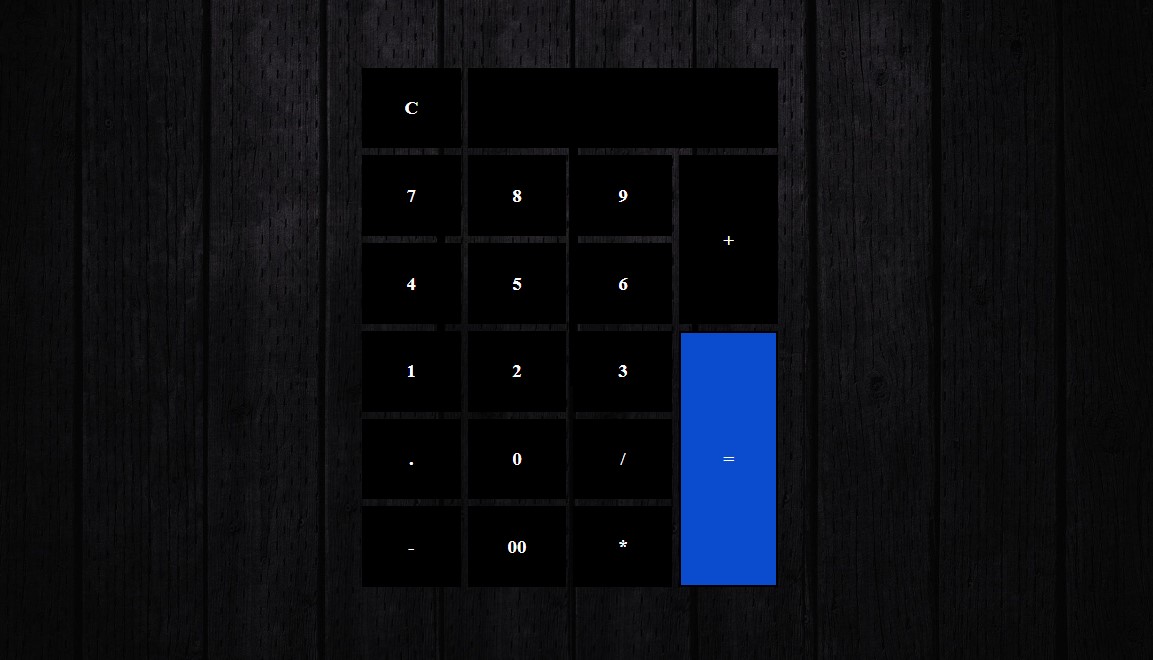1153x660 pixels.
Task: Tap the number 7 key
Action: click(x=411, y=196)
